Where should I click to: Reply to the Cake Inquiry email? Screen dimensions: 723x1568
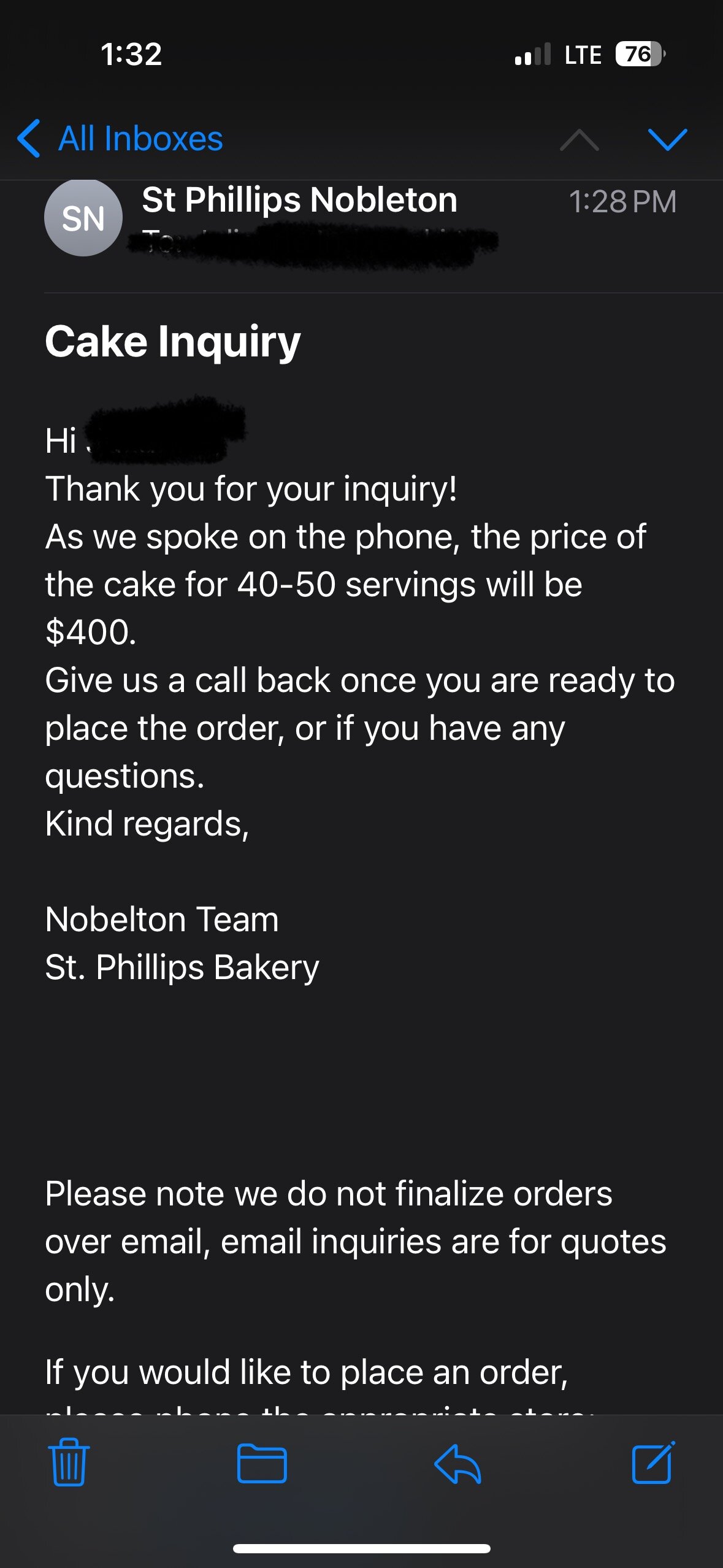point(457,1463)
